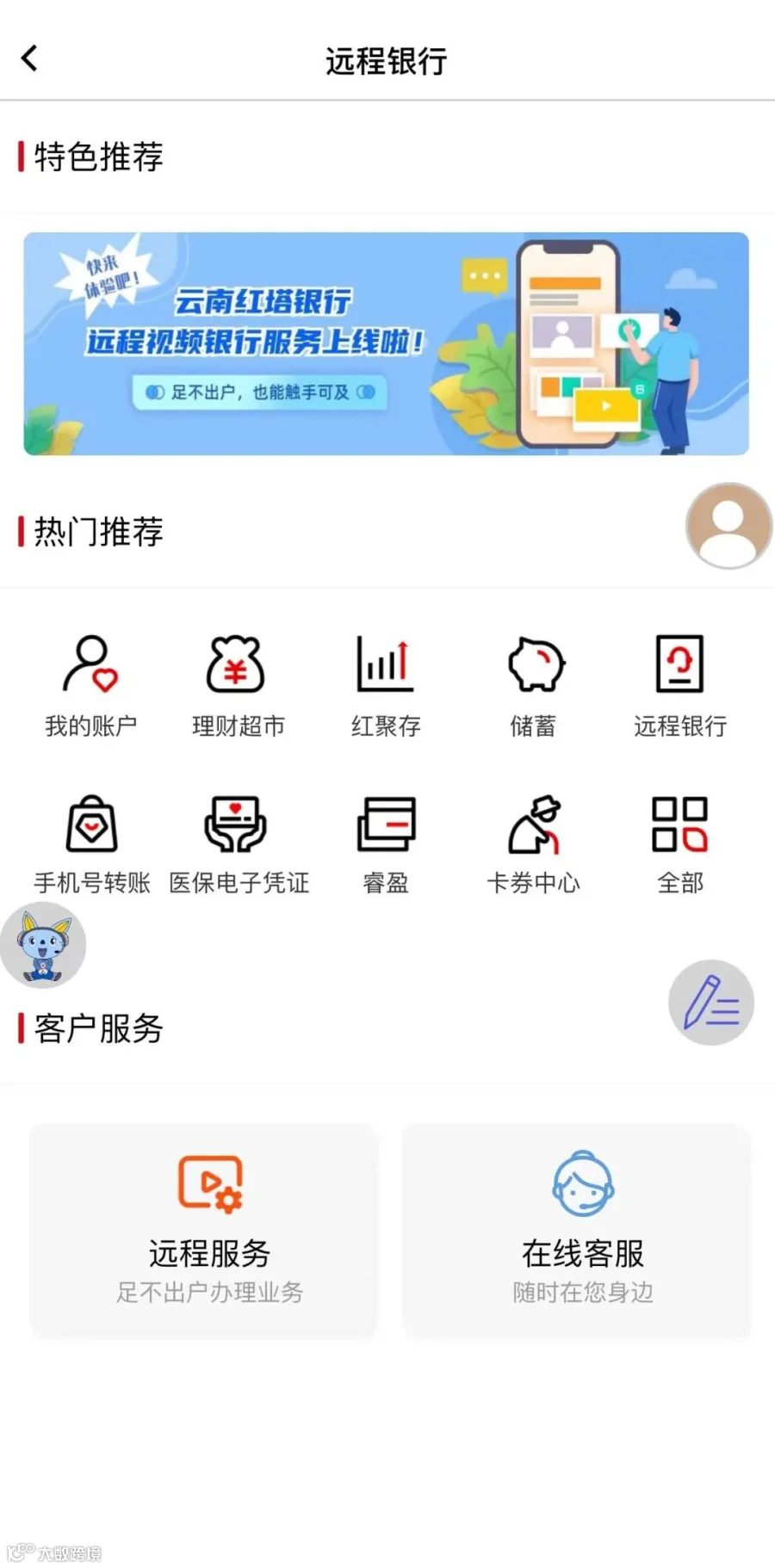Open 睿盈
Image resolution: width=775 pixels, height=1568 pixels.
[386, 844]
